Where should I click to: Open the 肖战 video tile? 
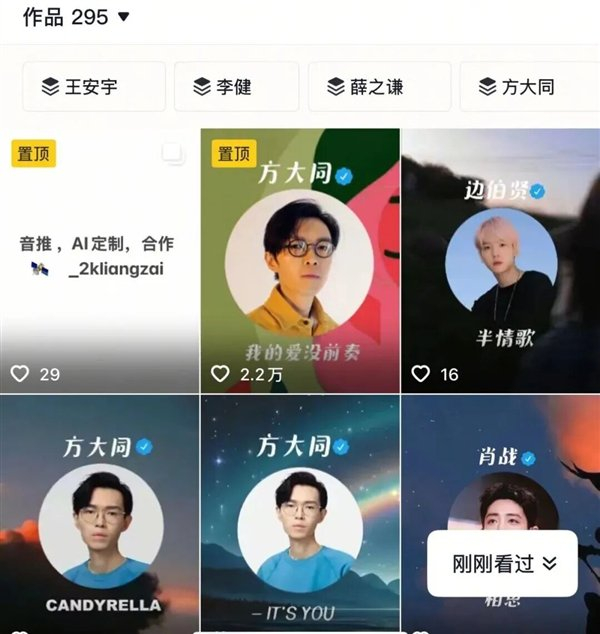point(500,470)
